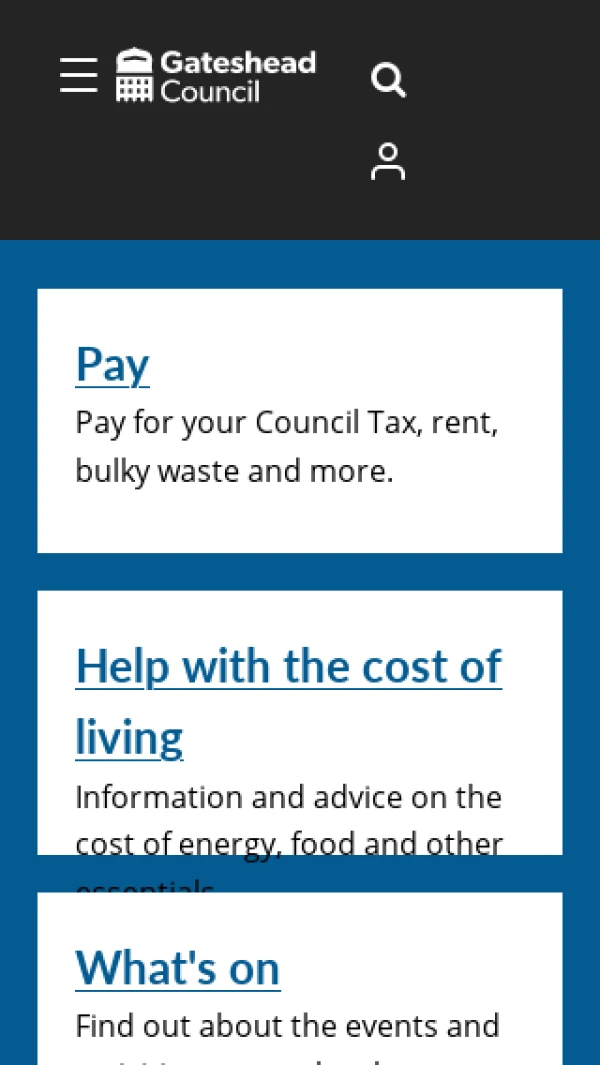600x1065 pixels.
Task: Open the user account icon
Action: (x=388, y=162)
